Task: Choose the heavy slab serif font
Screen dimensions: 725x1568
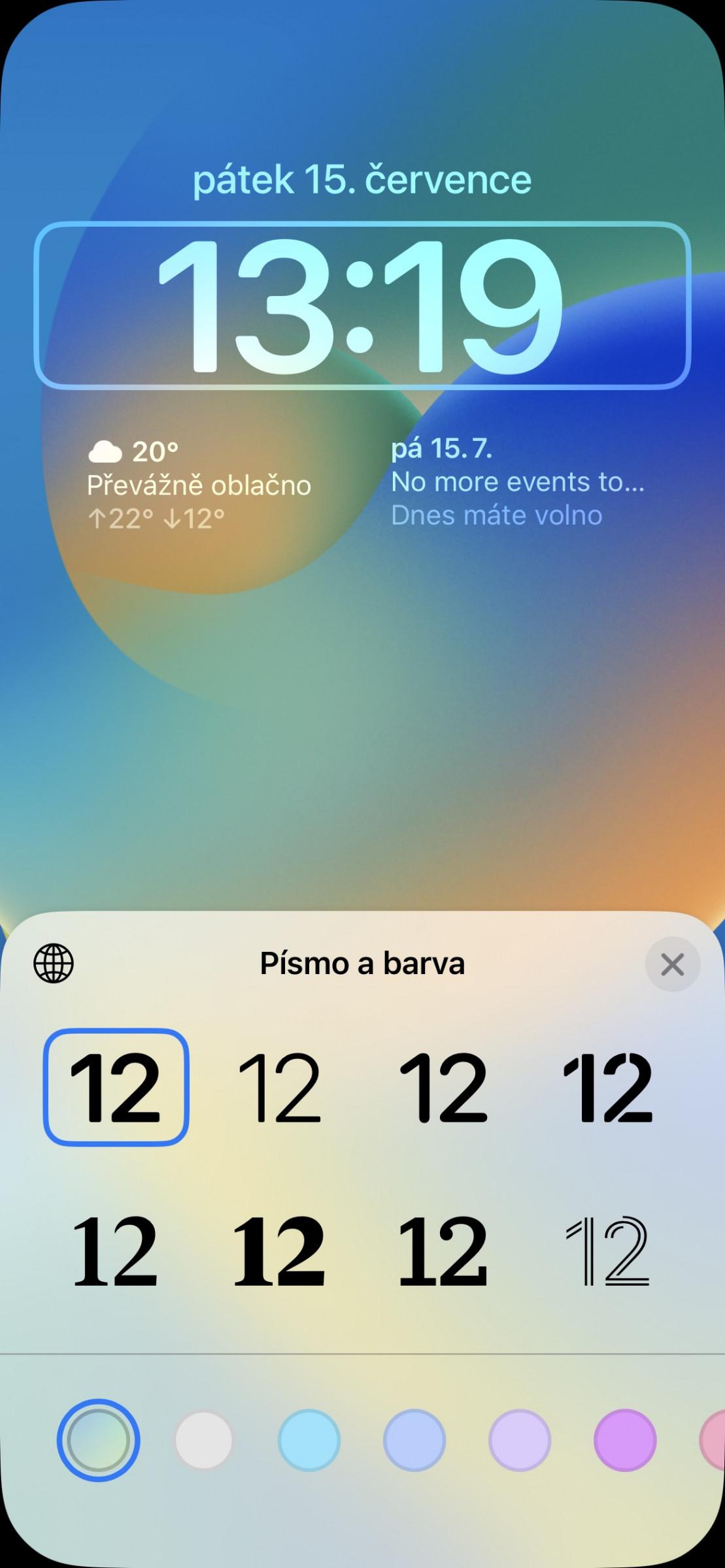Action: [280, 1251]
